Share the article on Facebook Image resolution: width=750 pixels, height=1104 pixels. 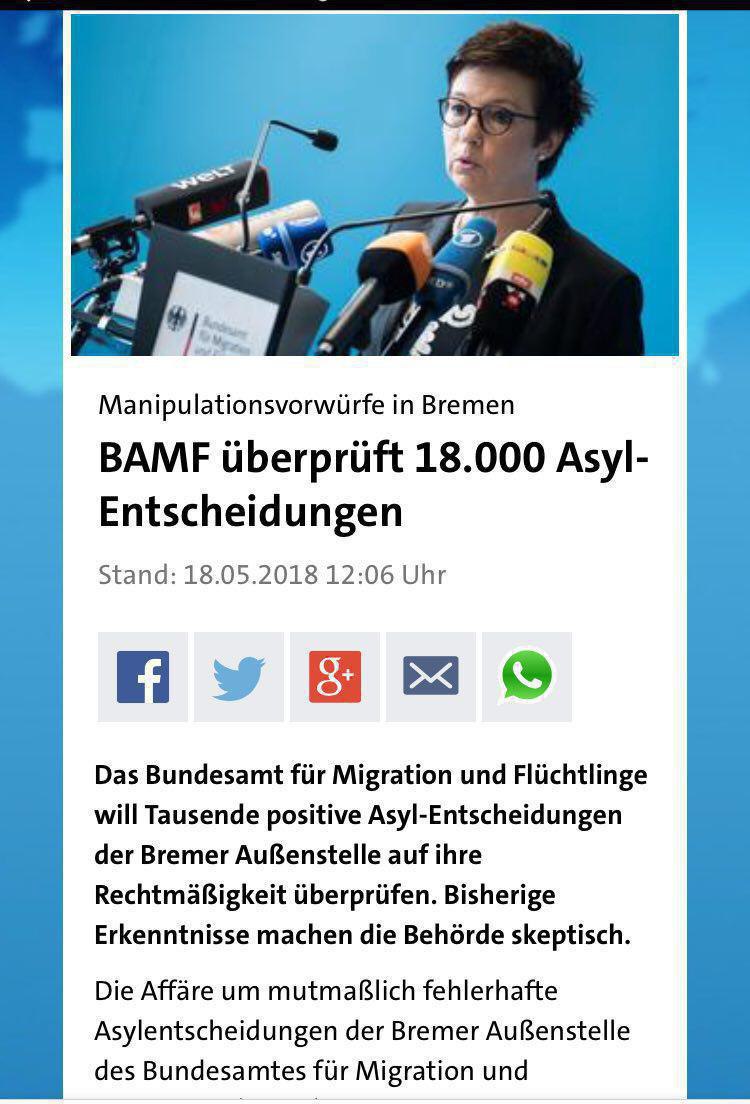[142, 677]
